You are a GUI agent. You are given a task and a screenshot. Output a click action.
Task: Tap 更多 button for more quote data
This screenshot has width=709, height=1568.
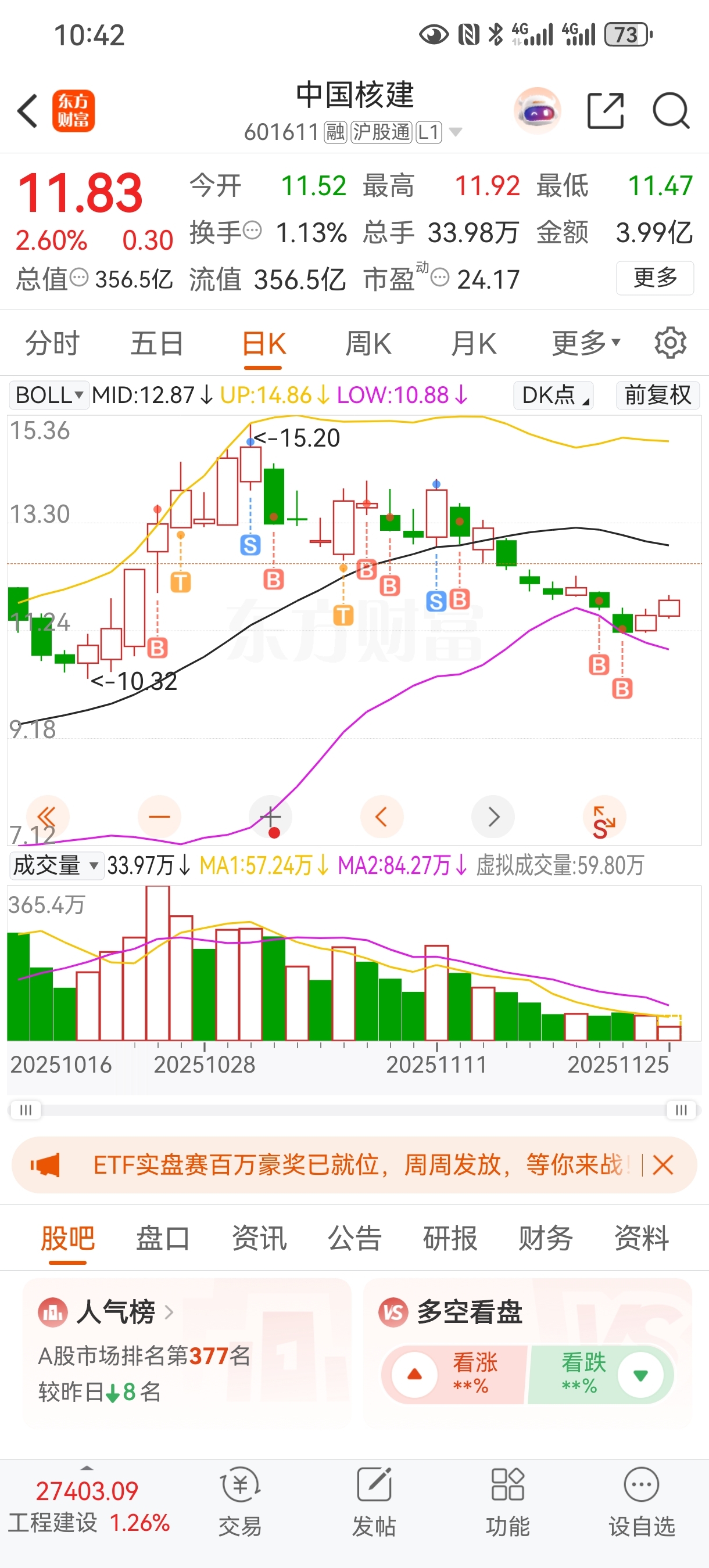click(x=655, y=278)
